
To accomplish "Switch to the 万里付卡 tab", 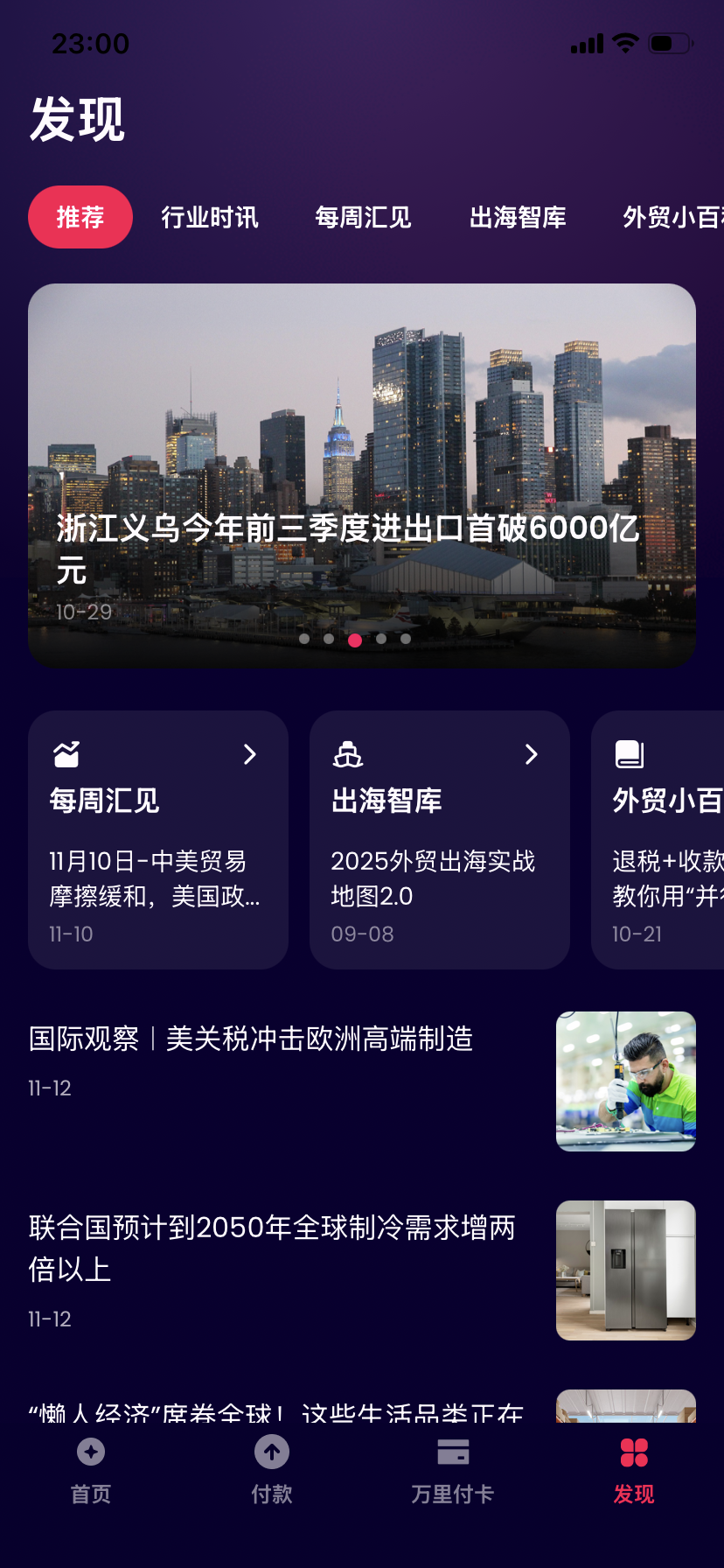I will click(x=453, y=1470).
